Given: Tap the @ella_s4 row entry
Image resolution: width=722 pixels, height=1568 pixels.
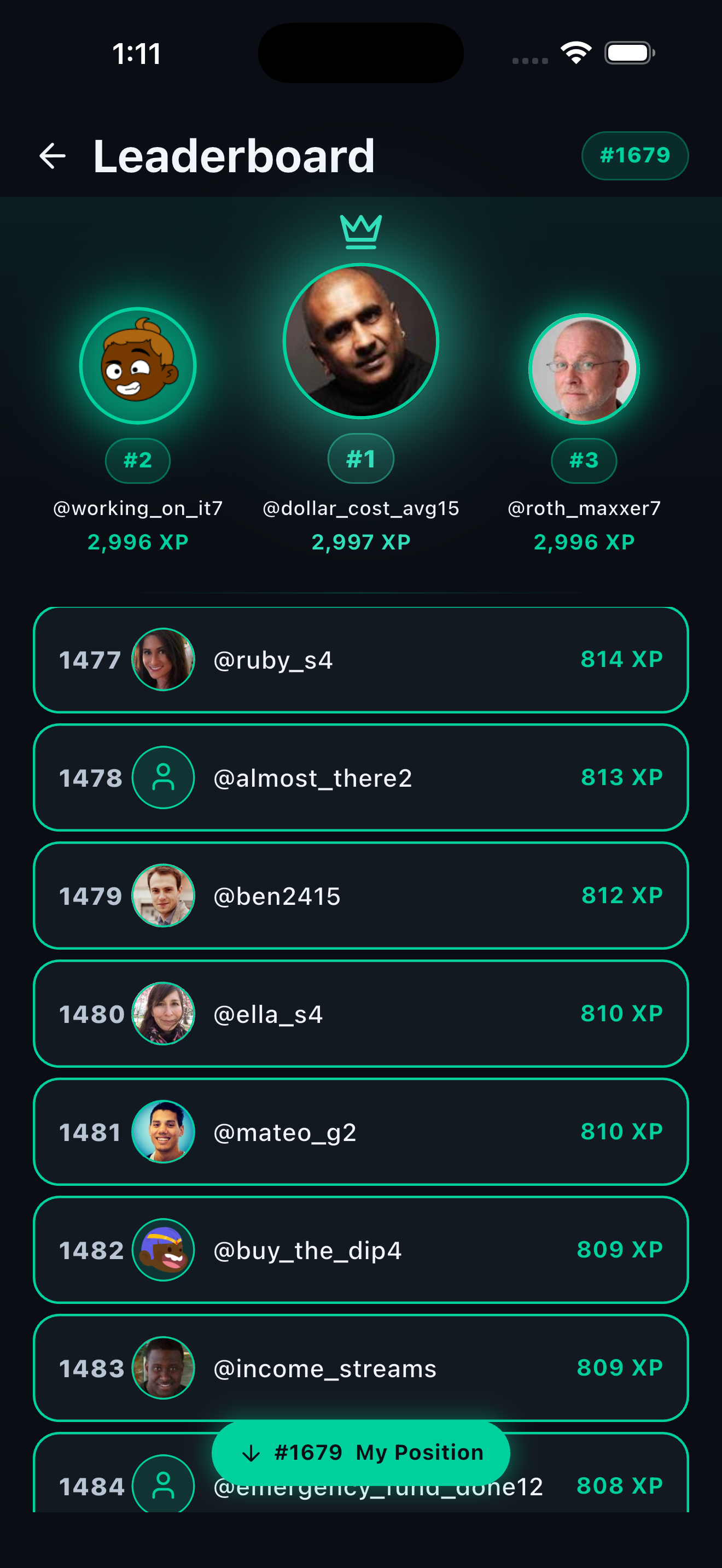Looking at the screenshot, I should coord(361,1014).
